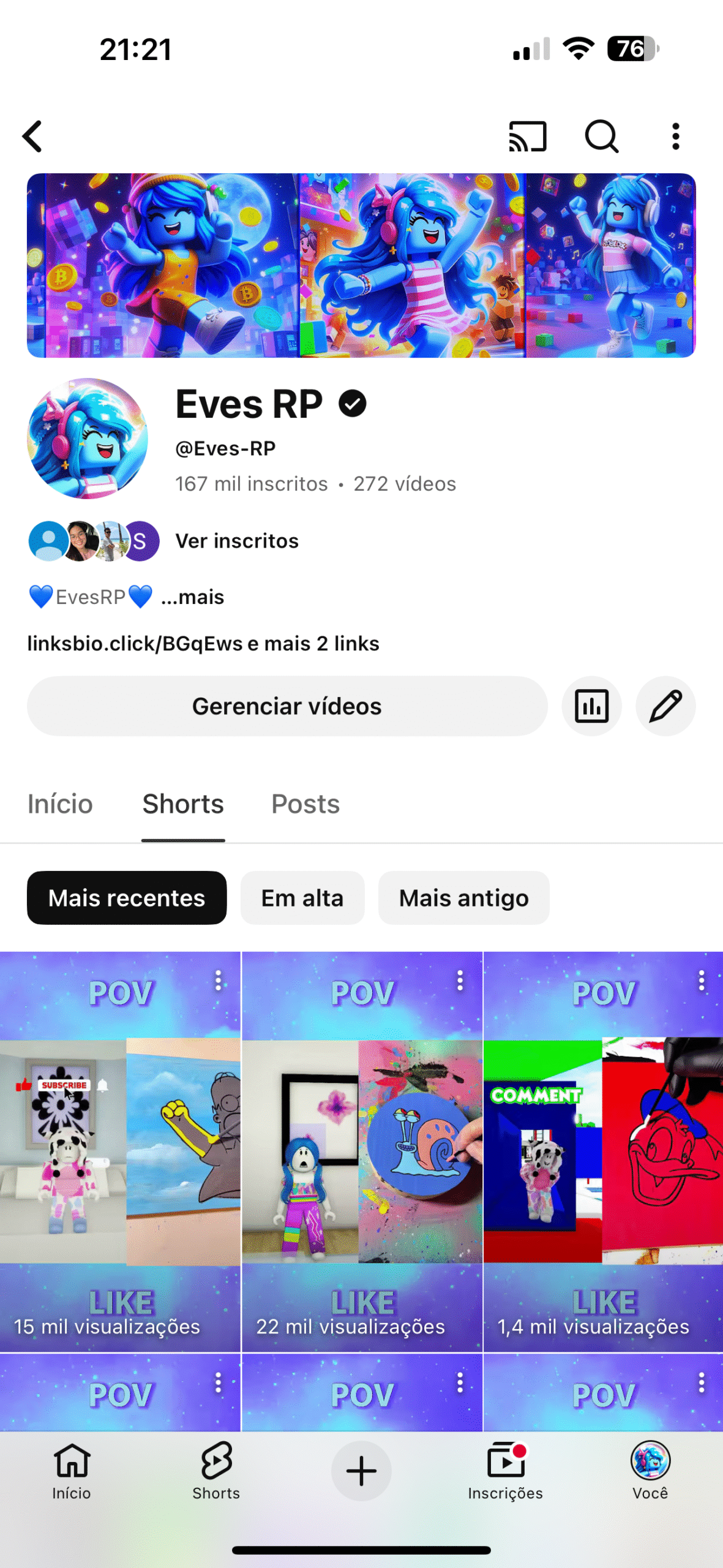The height and width of the screenshot is (1568, 723).
Task: Tap Ver inscritos
Action: [x=237, y=541]
